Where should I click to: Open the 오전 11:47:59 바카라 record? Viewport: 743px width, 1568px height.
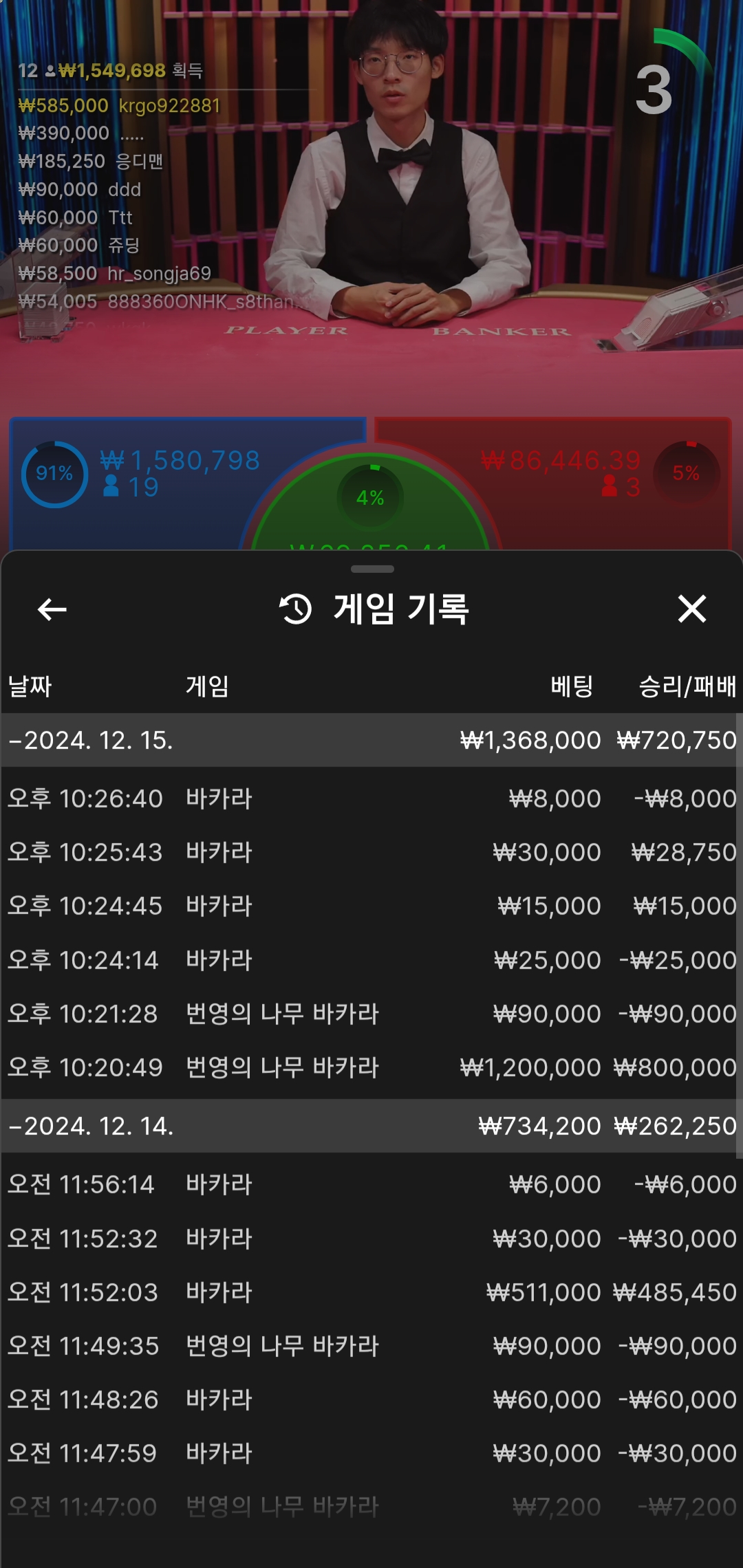point(371,1453)
